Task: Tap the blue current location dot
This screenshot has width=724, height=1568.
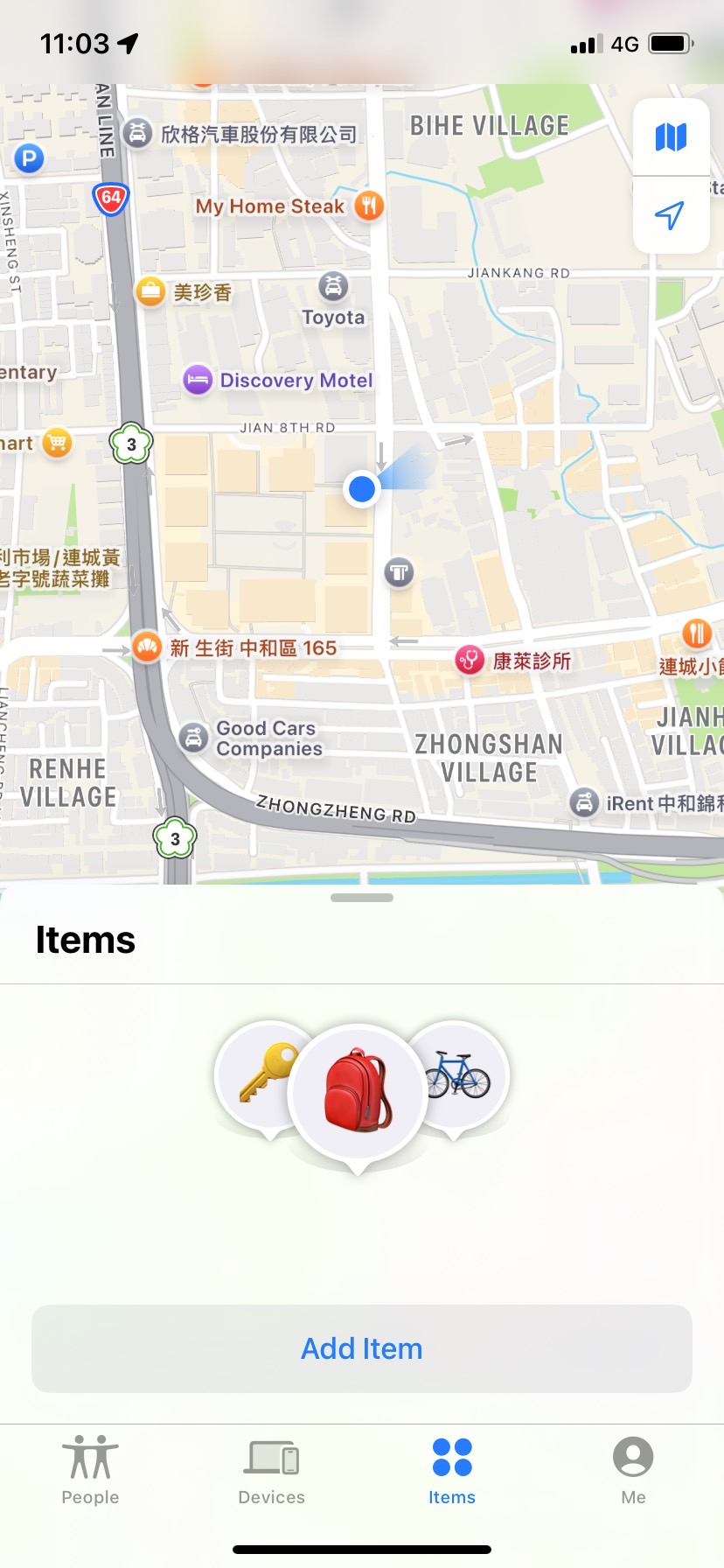Action: [x=362, y=489]
